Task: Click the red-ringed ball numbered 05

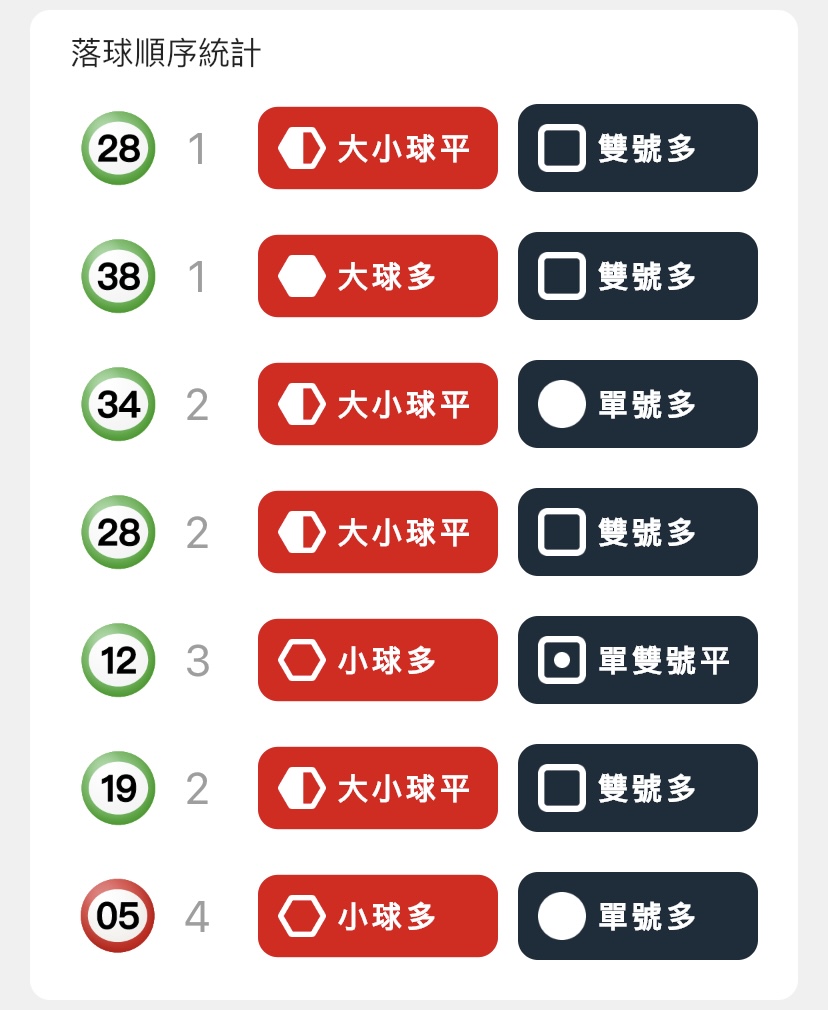Action: point(117,916)
